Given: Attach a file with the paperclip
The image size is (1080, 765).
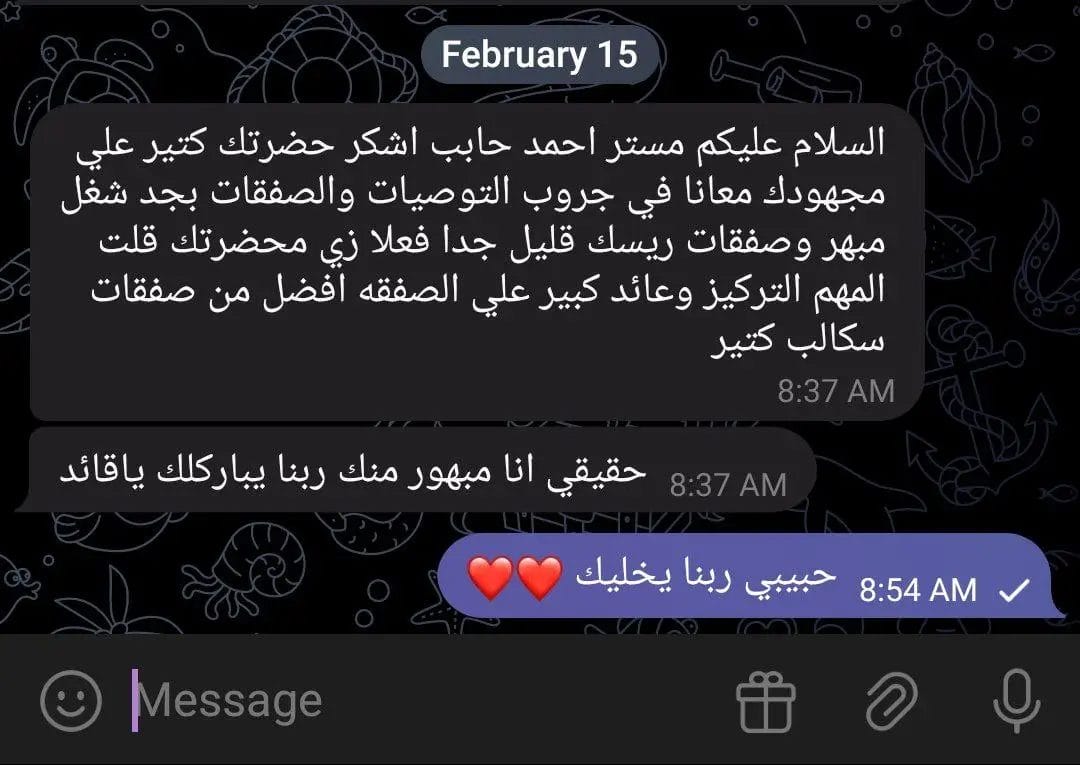Looking at the screenshot, I should [891, 700].
